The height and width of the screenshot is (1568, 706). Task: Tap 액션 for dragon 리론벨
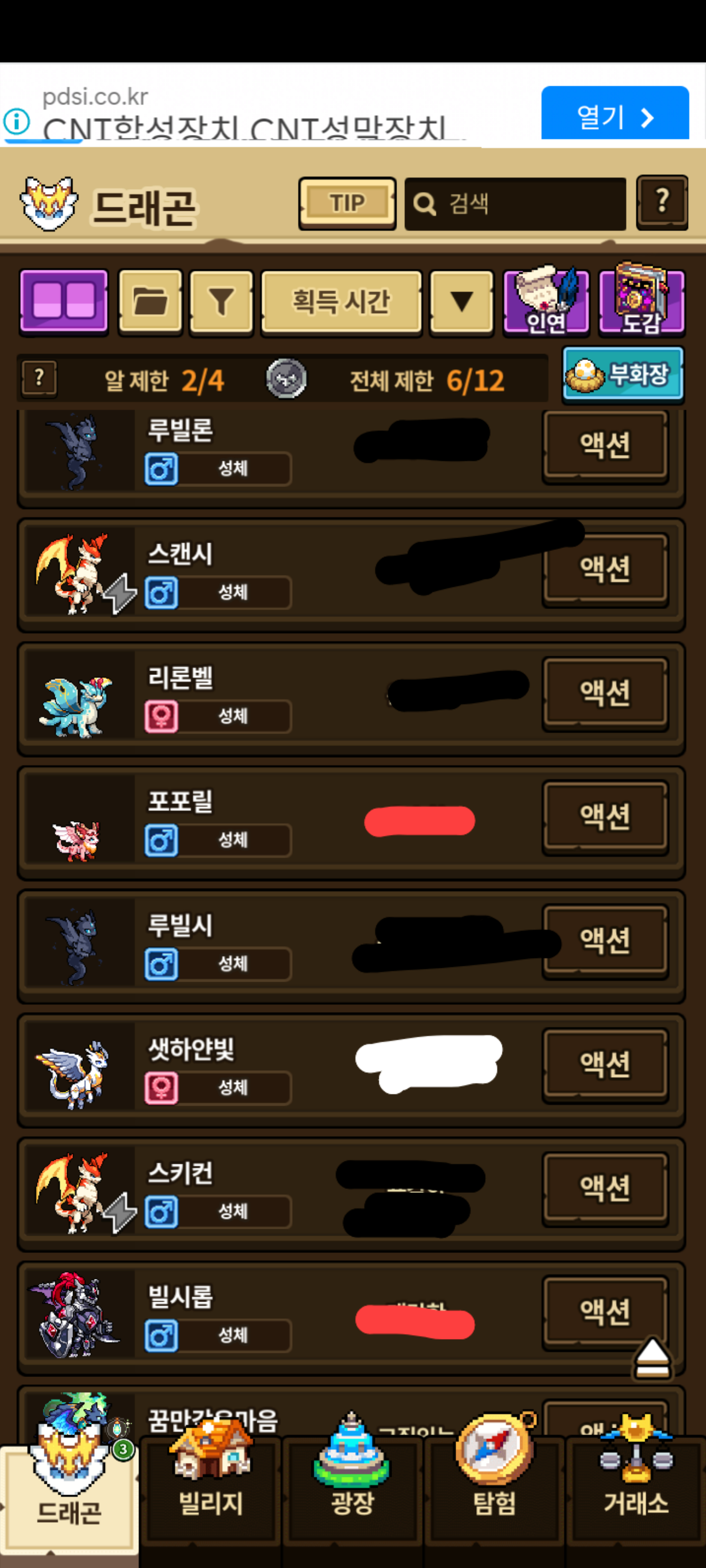[x=604, y=693]
